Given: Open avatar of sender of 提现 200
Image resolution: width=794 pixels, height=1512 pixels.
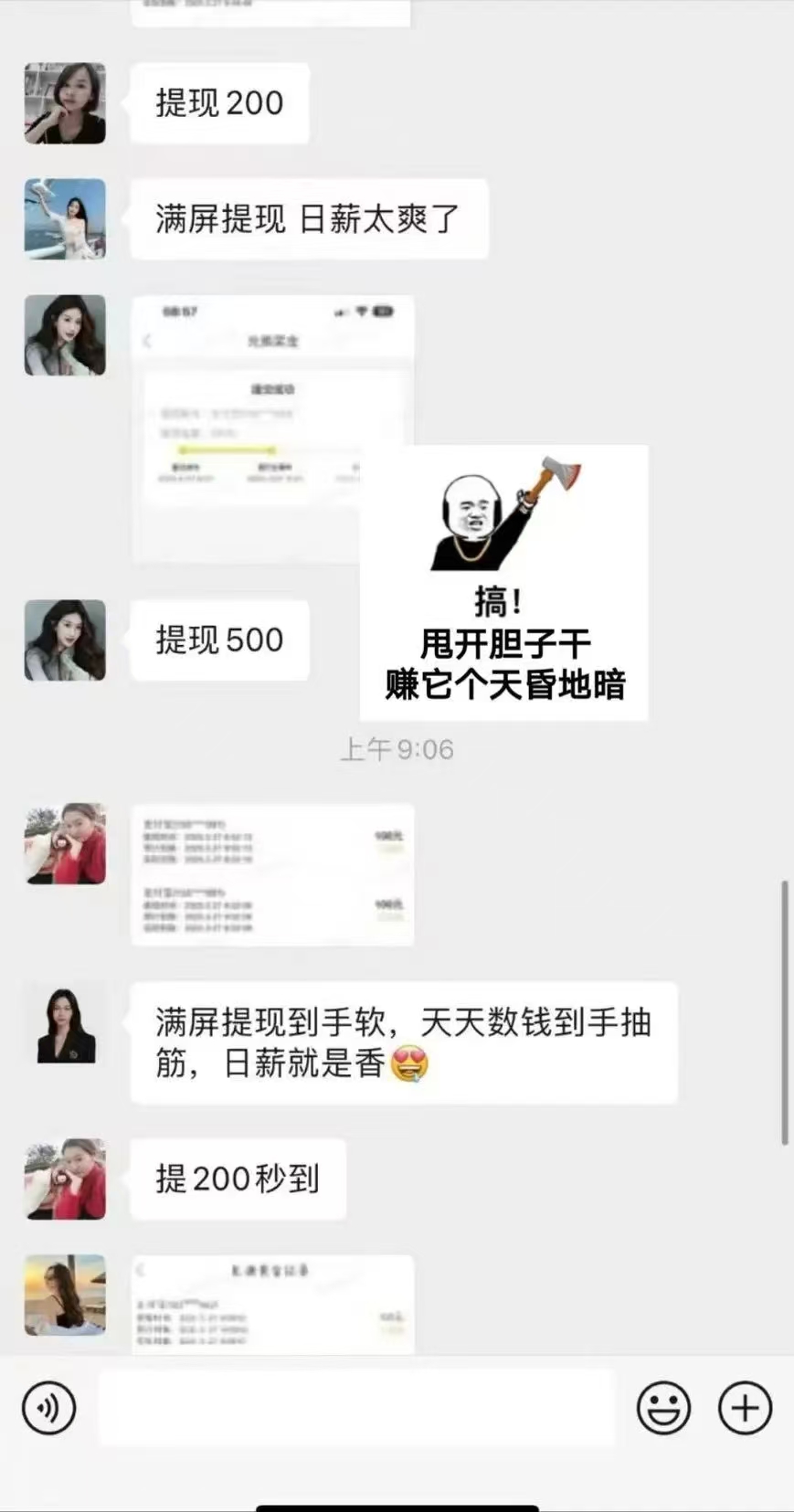Looking at the screenshot, I should [x=65, y=103].
